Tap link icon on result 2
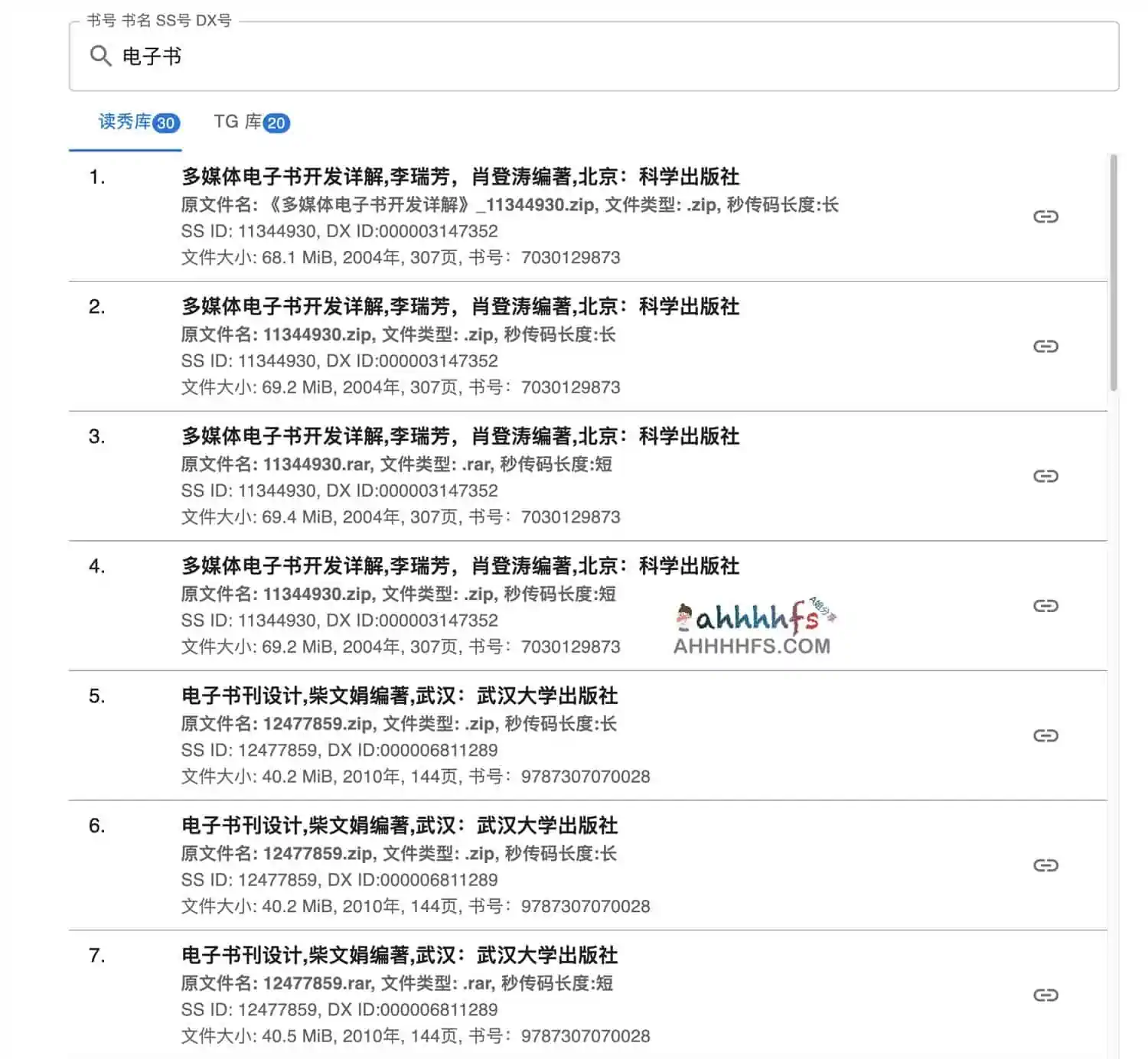 [x=1045, y=347]
